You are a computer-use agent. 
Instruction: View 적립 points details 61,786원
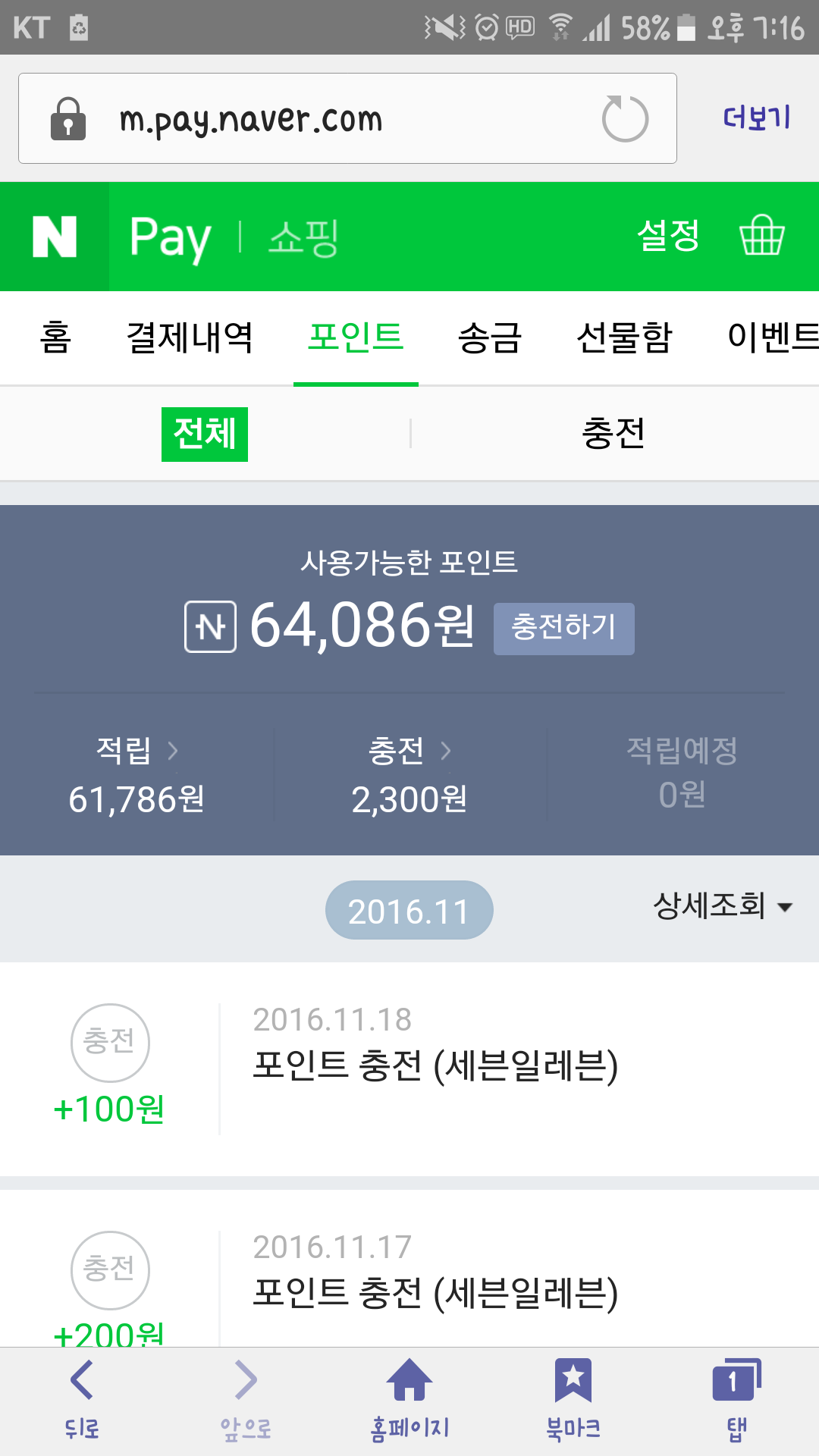[136, 773]
